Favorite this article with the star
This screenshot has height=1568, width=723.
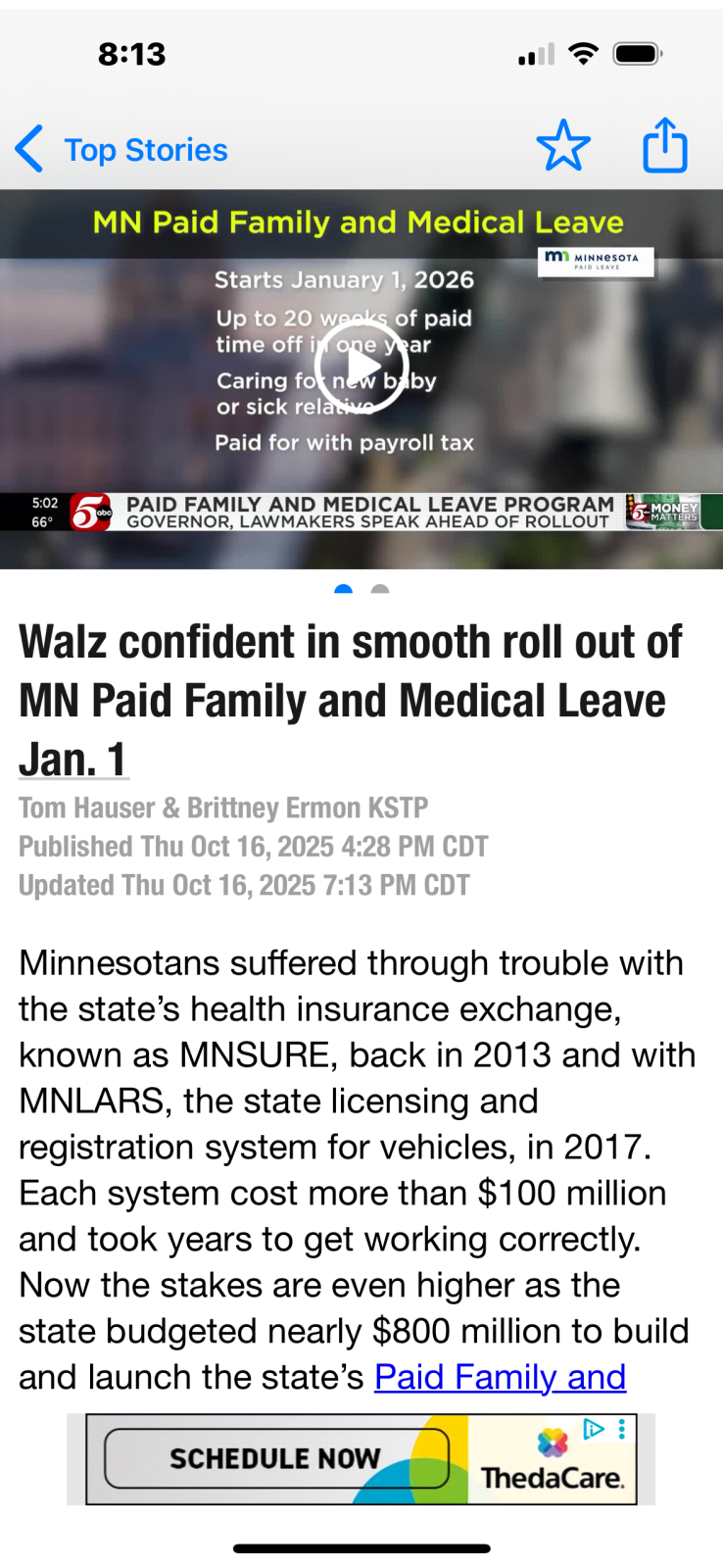[563, 146]
